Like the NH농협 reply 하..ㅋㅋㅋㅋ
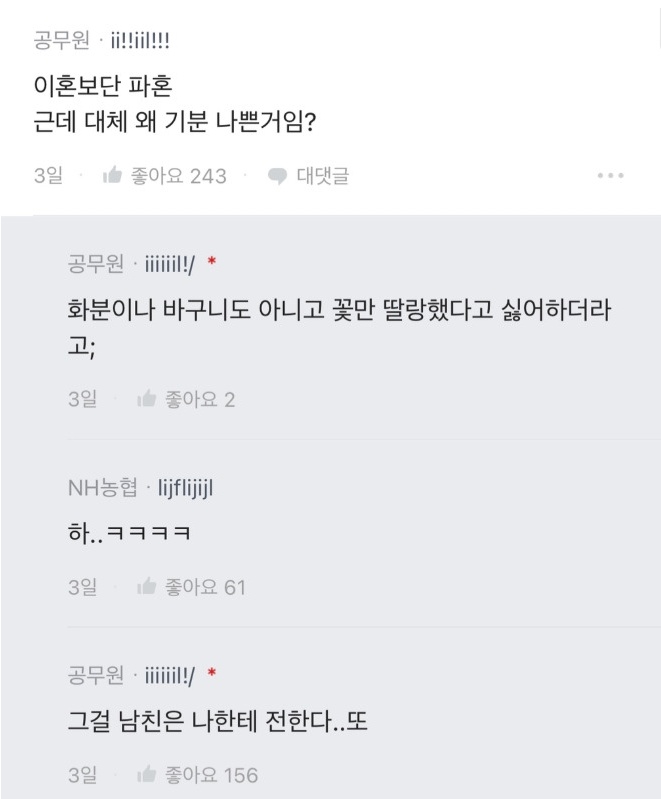 click(147, 587)
